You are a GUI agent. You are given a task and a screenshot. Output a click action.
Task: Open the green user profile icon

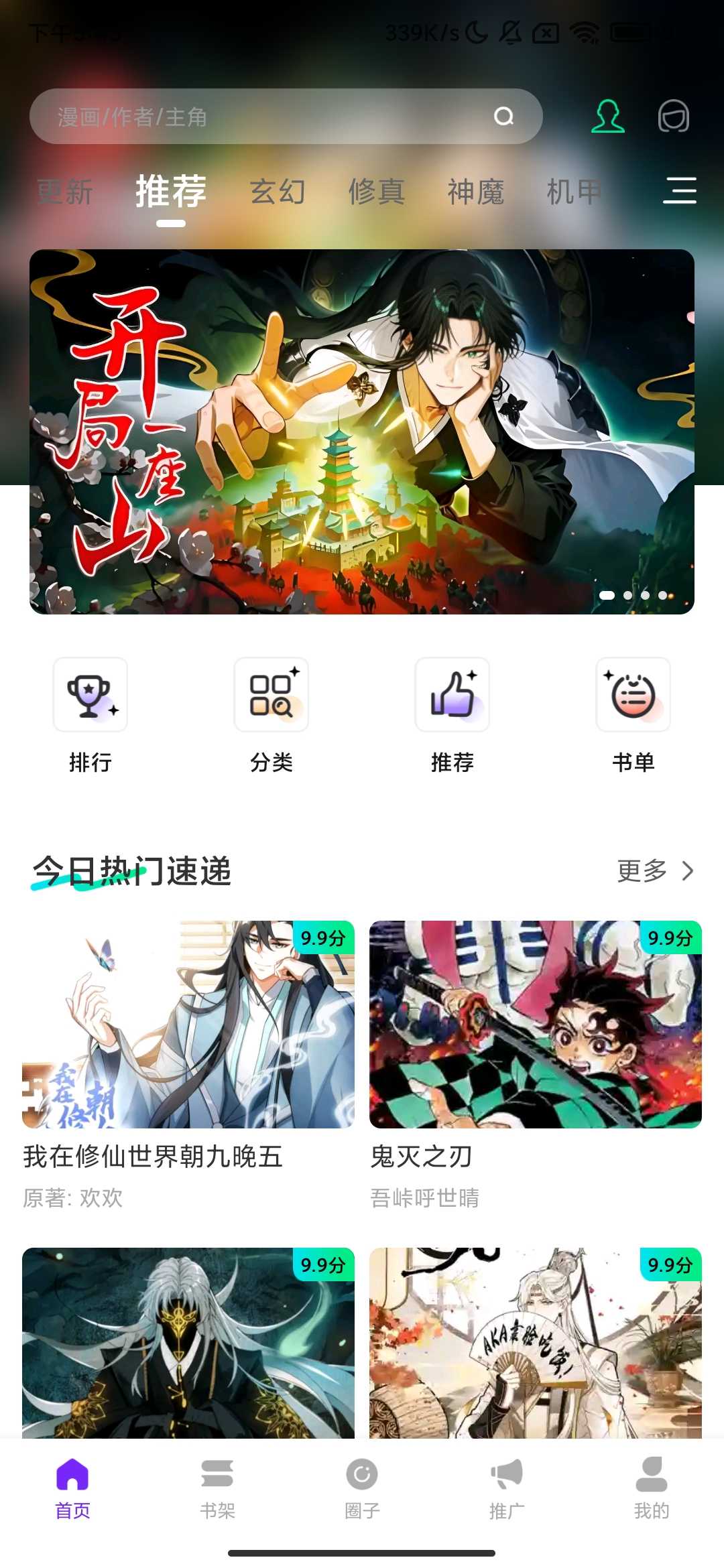coord(607,117)
